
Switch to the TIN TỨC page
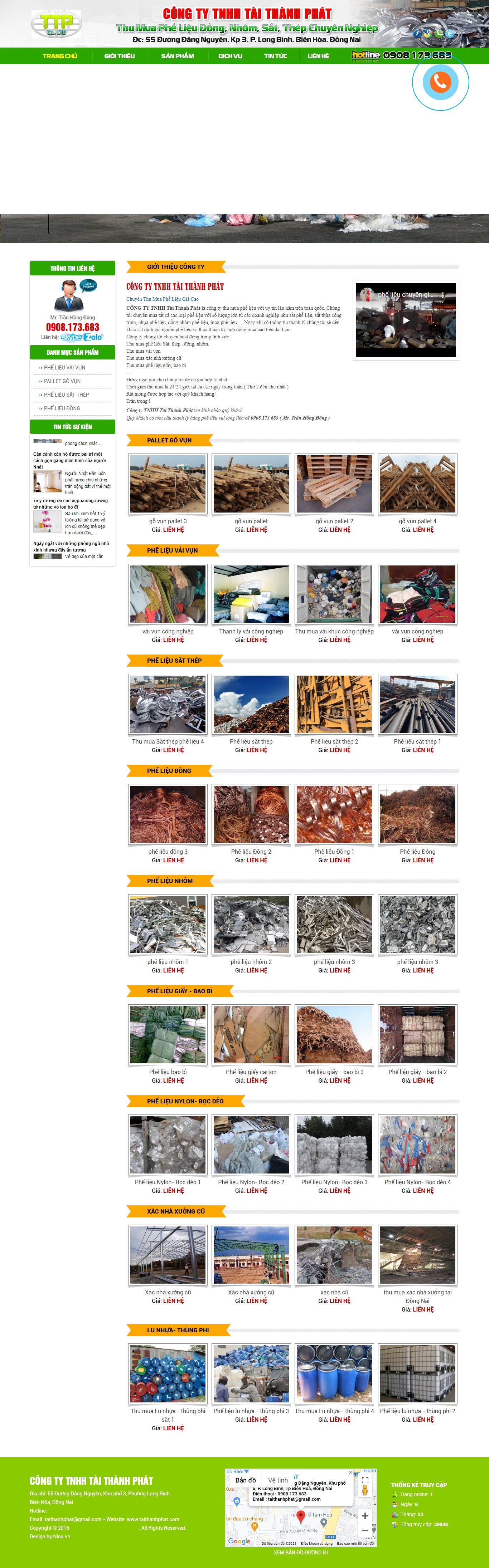click(x=275, y=56)
